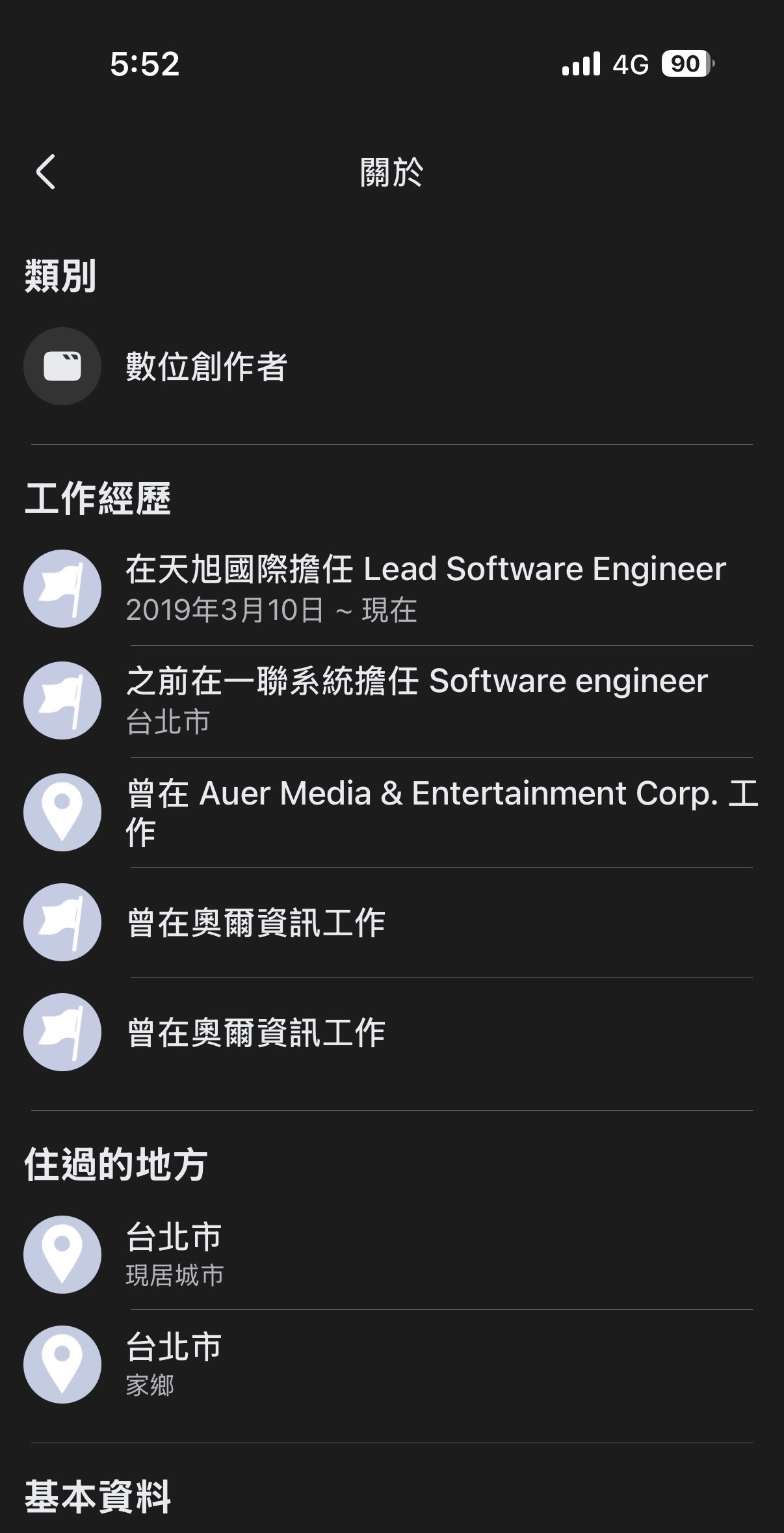Open the 天旭國際 Lead Software Engineer entry
This screenshot has height=1533, width=784.
pos(425,588)
